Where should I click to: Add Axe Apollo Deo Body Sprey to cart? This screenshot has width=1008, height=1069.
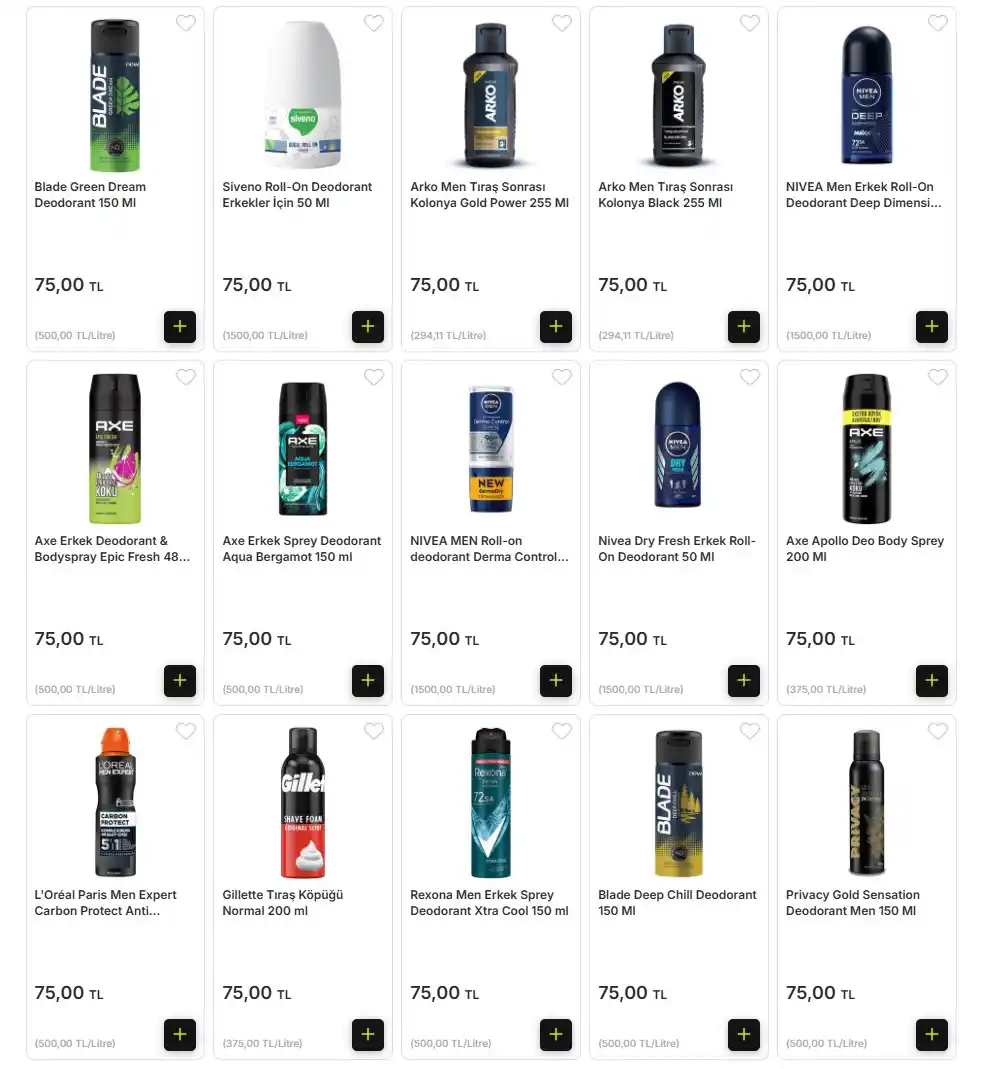(932, 681)
